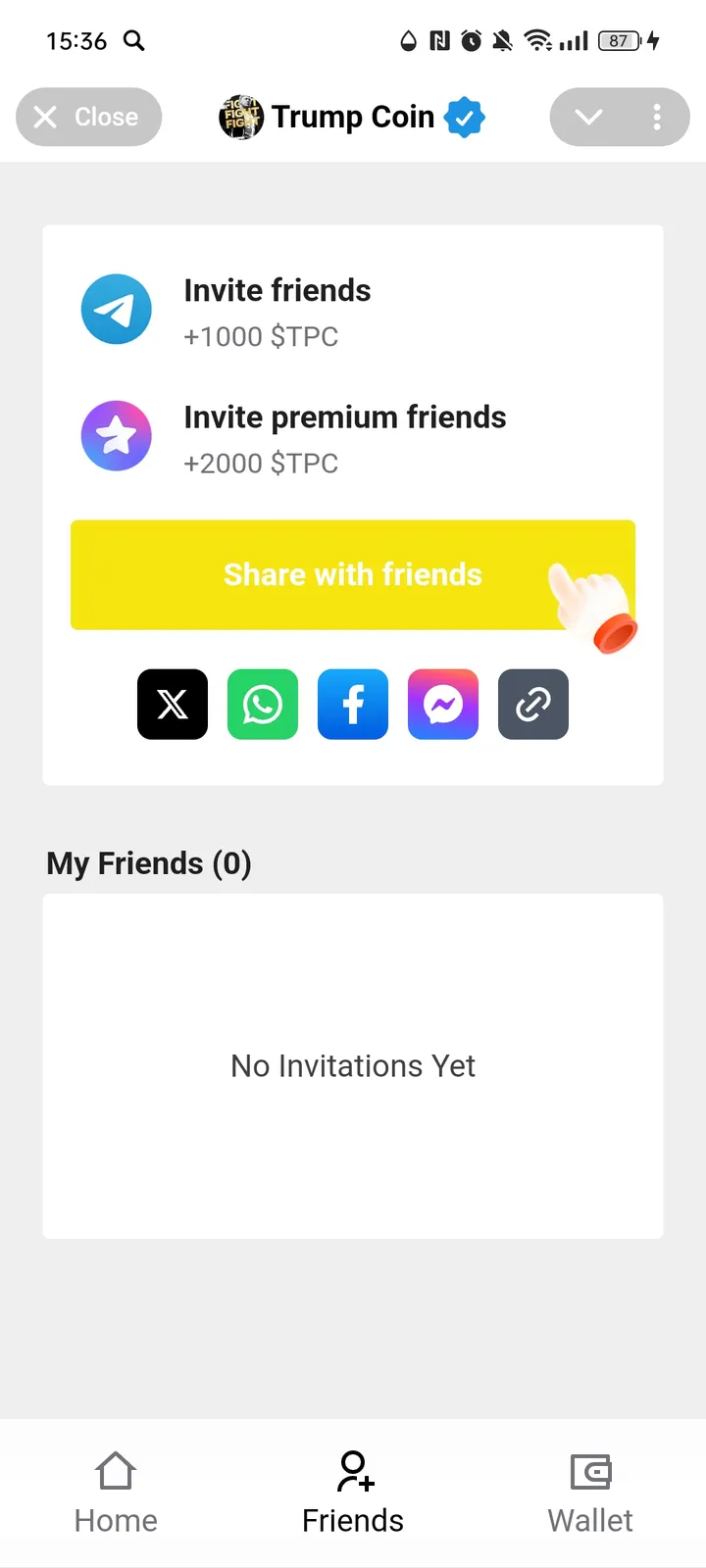Close the Trump Coin mini app
The image size is (706, 1568).
88,118
